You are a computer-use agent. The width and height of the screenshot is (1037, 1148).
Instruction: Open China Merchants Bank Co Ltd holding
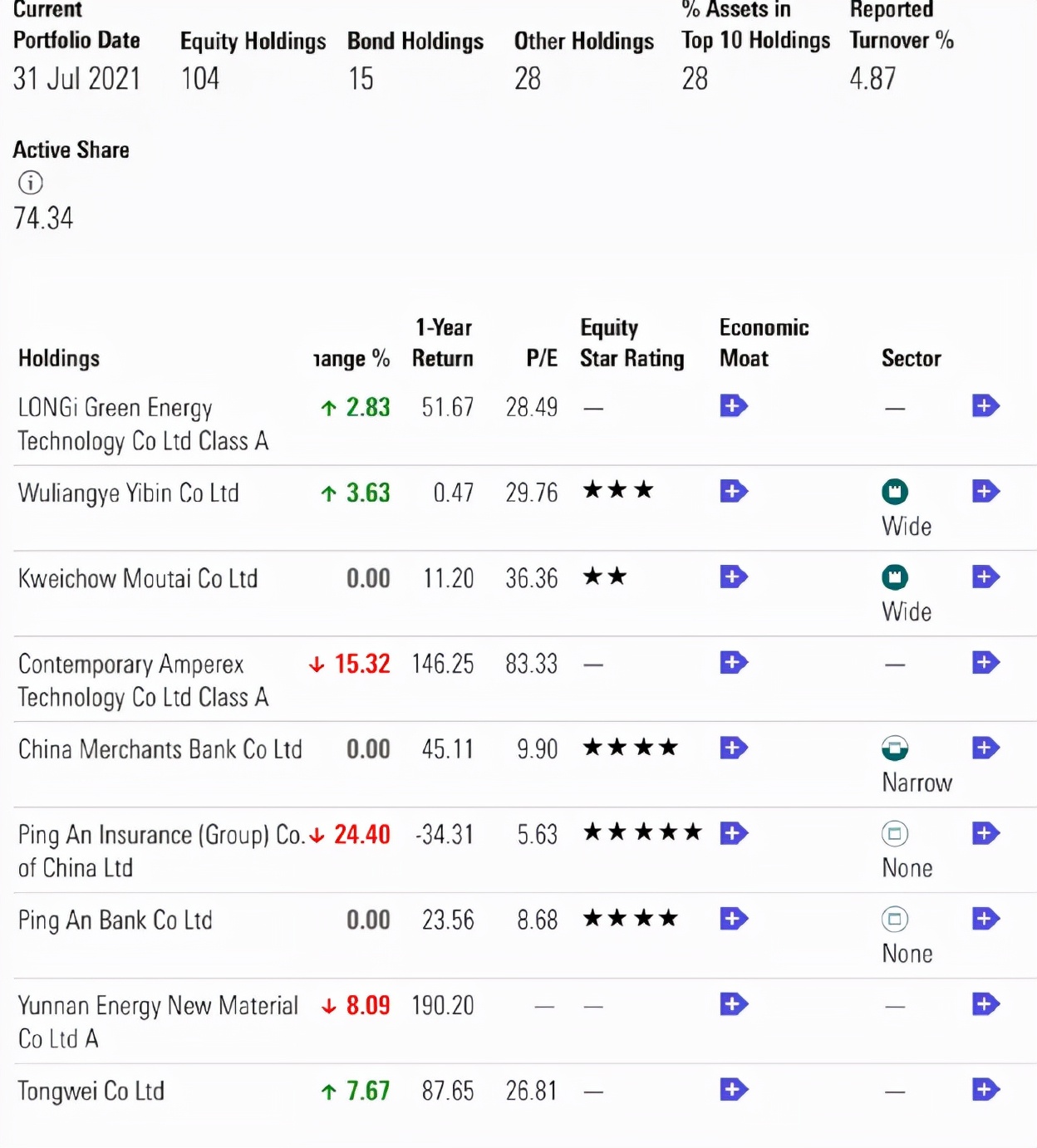(160, 750)
